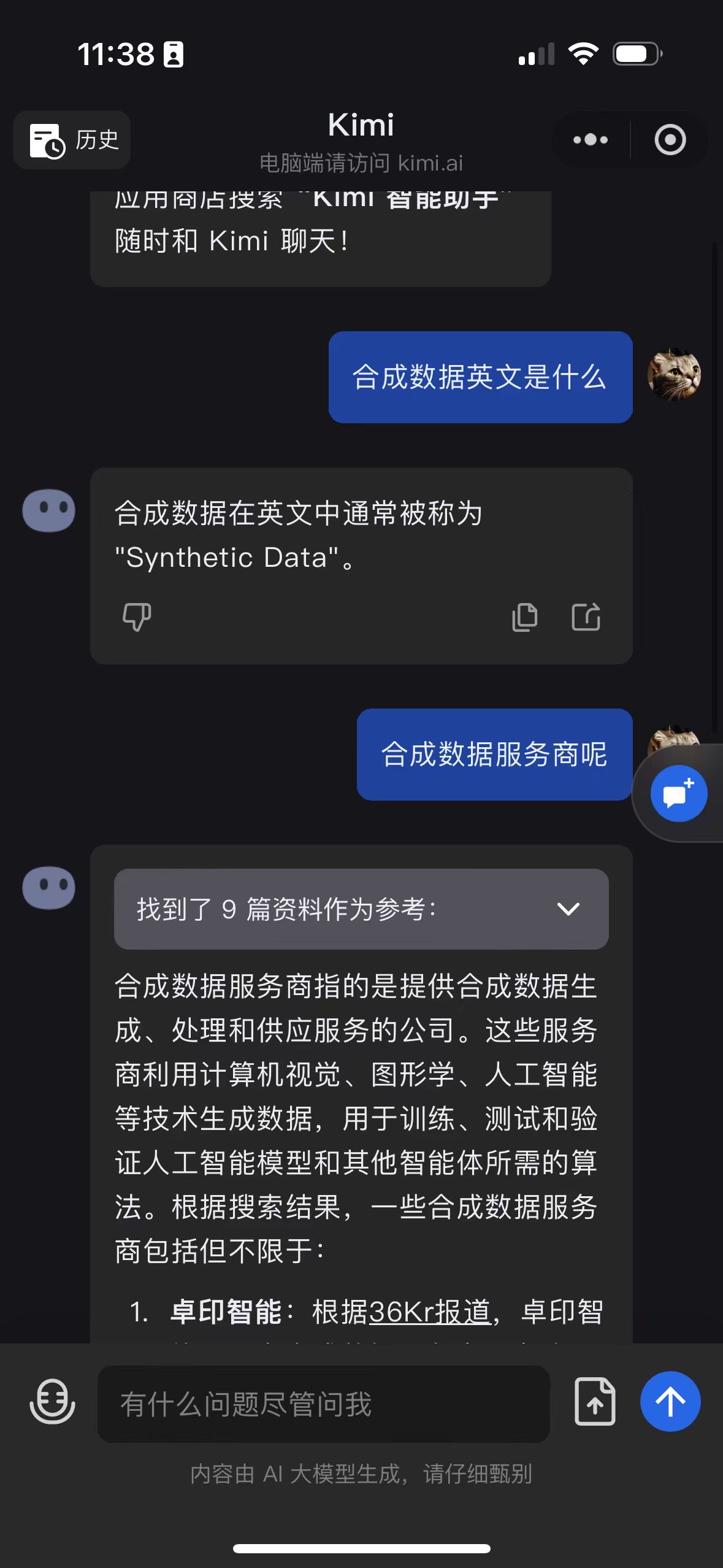The width and height of the screenshot is (723, 1568).
Task: Tap the mini-program capsule circle button
Action: [x=670, y=140]
